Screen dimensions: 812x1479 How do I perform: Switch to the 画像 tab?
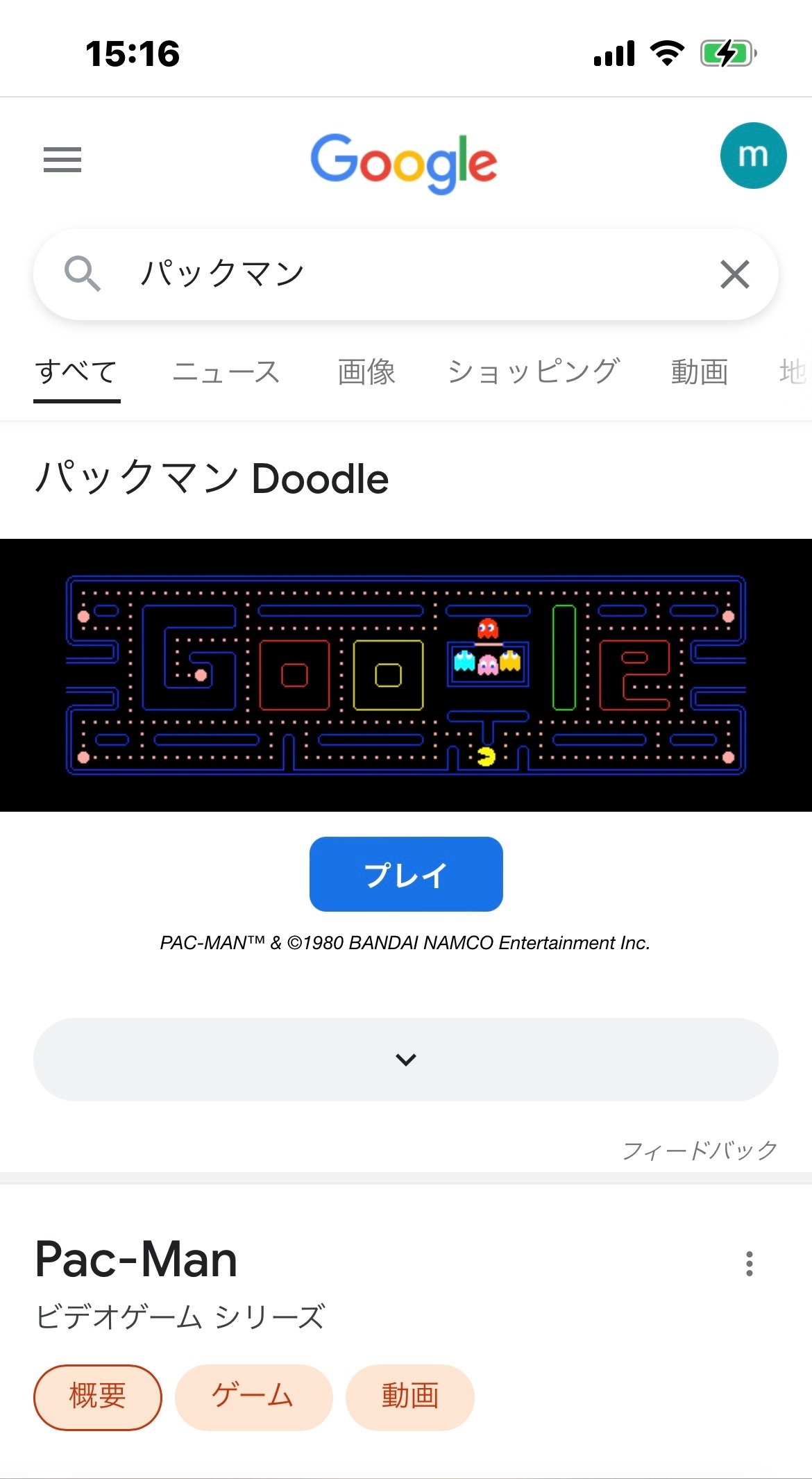coord(366,372)
